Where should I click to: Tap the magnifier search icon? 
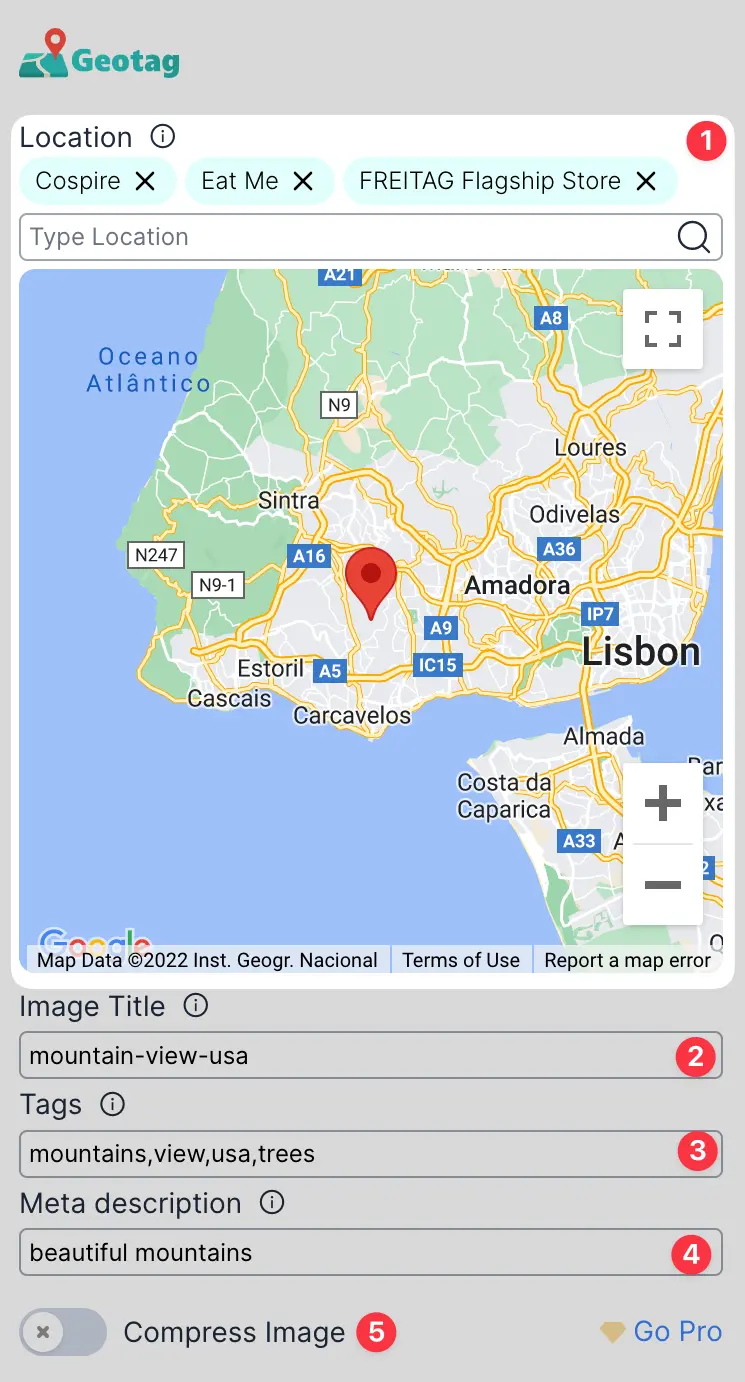(x=694, y=237)
